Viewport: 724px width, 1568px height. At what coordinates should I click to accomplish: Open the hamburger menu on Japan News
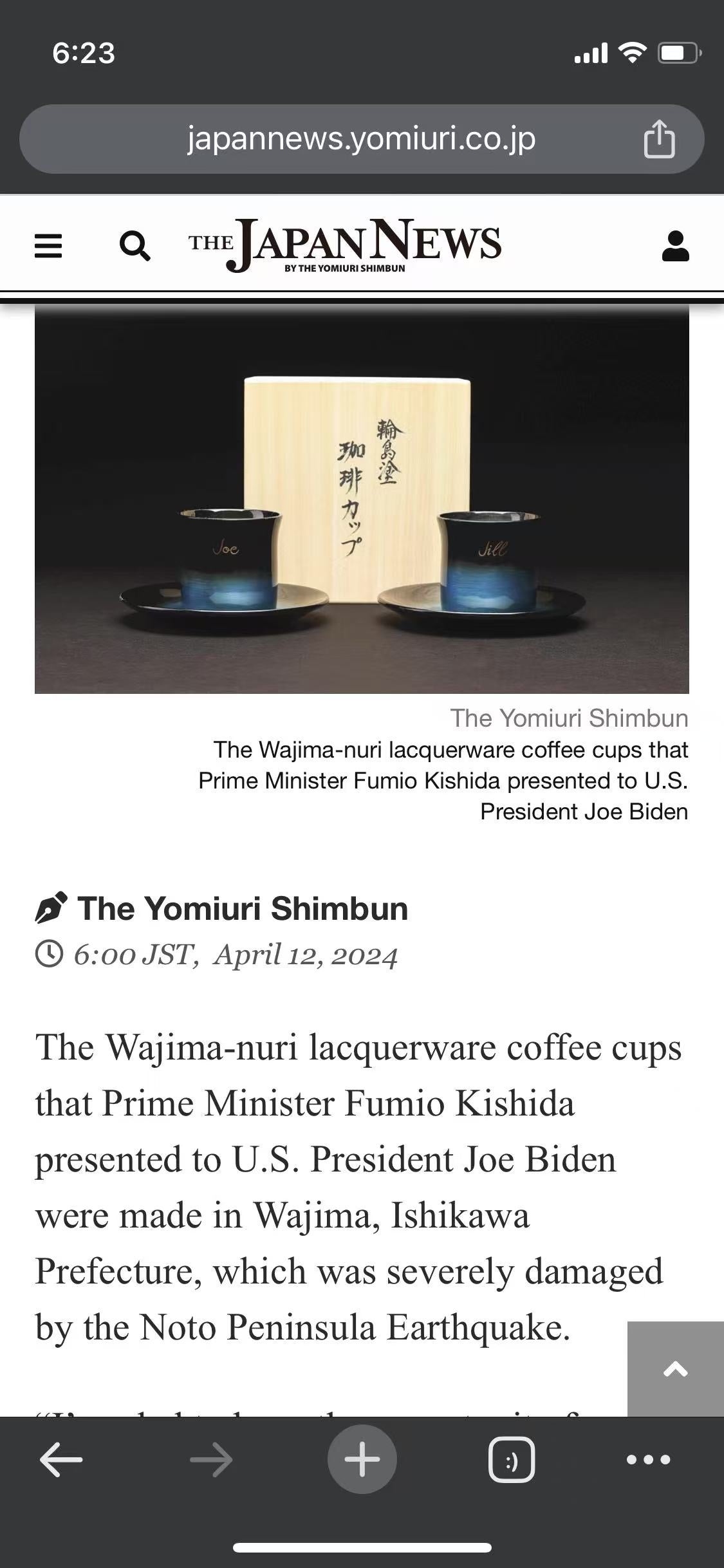pos(48,246)
